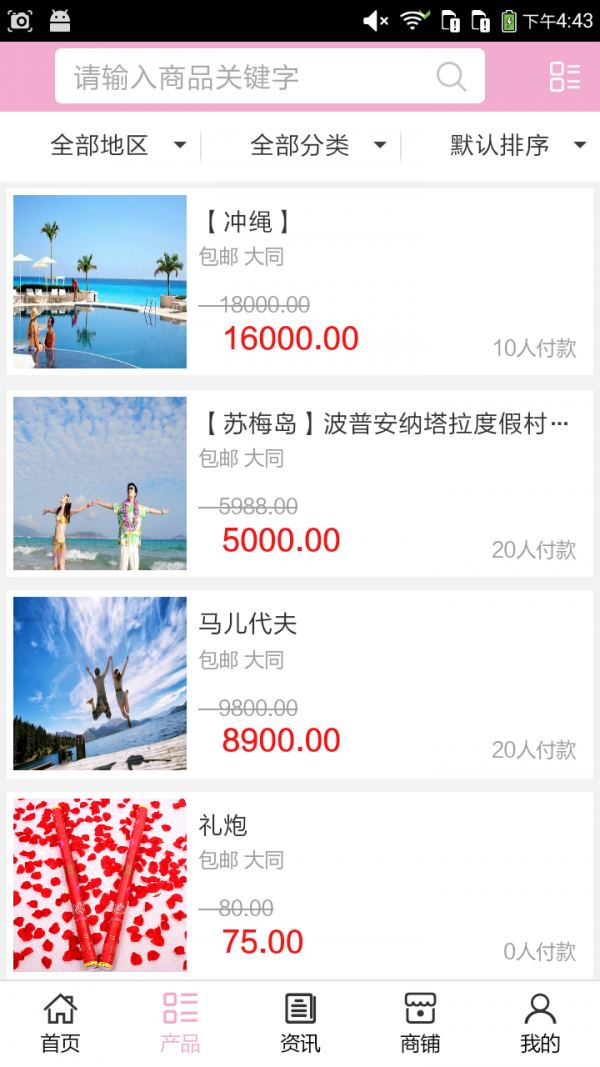Open the 【苏梅岛】波普安纳塔拉度假村 product card
Screen dimensions: 600x1067
[300, 483]
